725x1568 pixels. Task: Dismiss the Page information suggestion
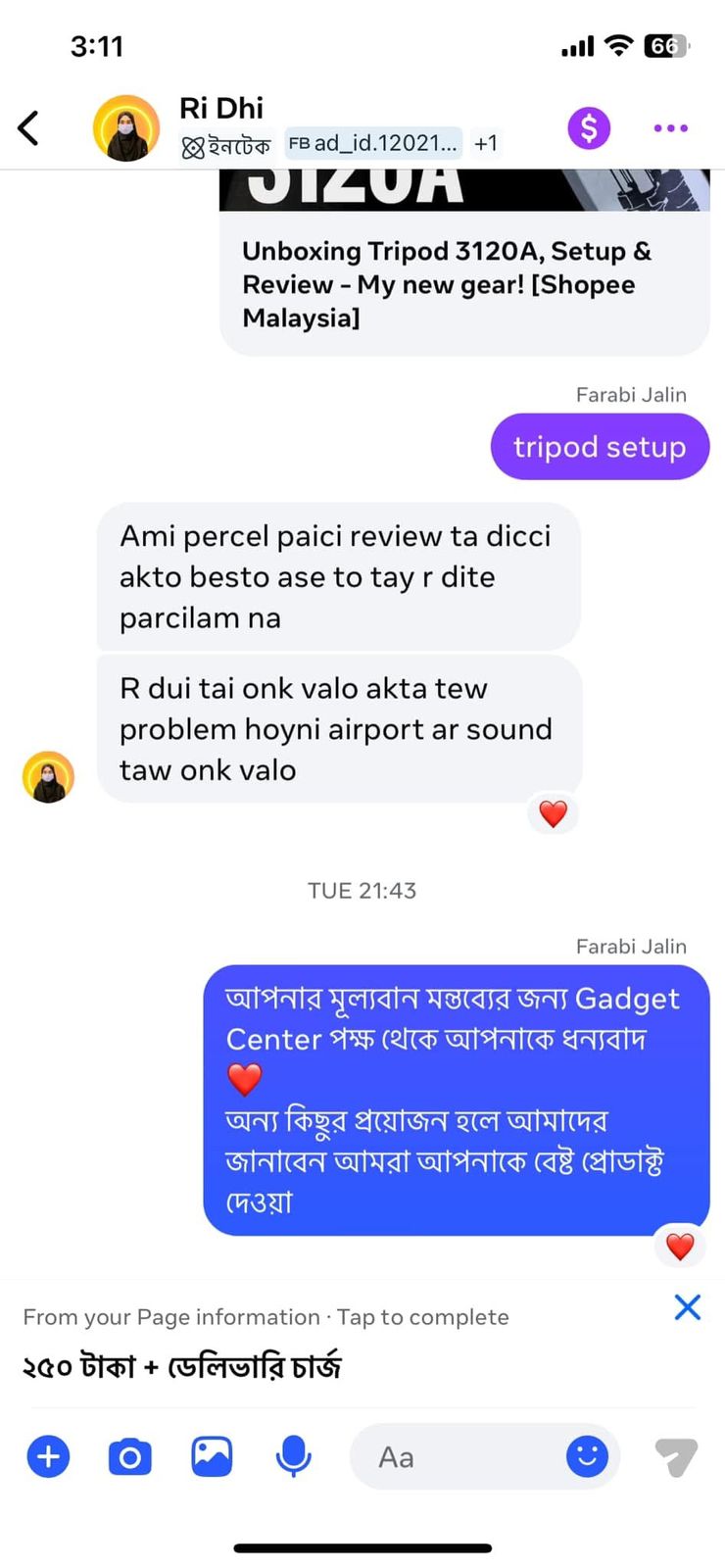tap(688, 1306)
